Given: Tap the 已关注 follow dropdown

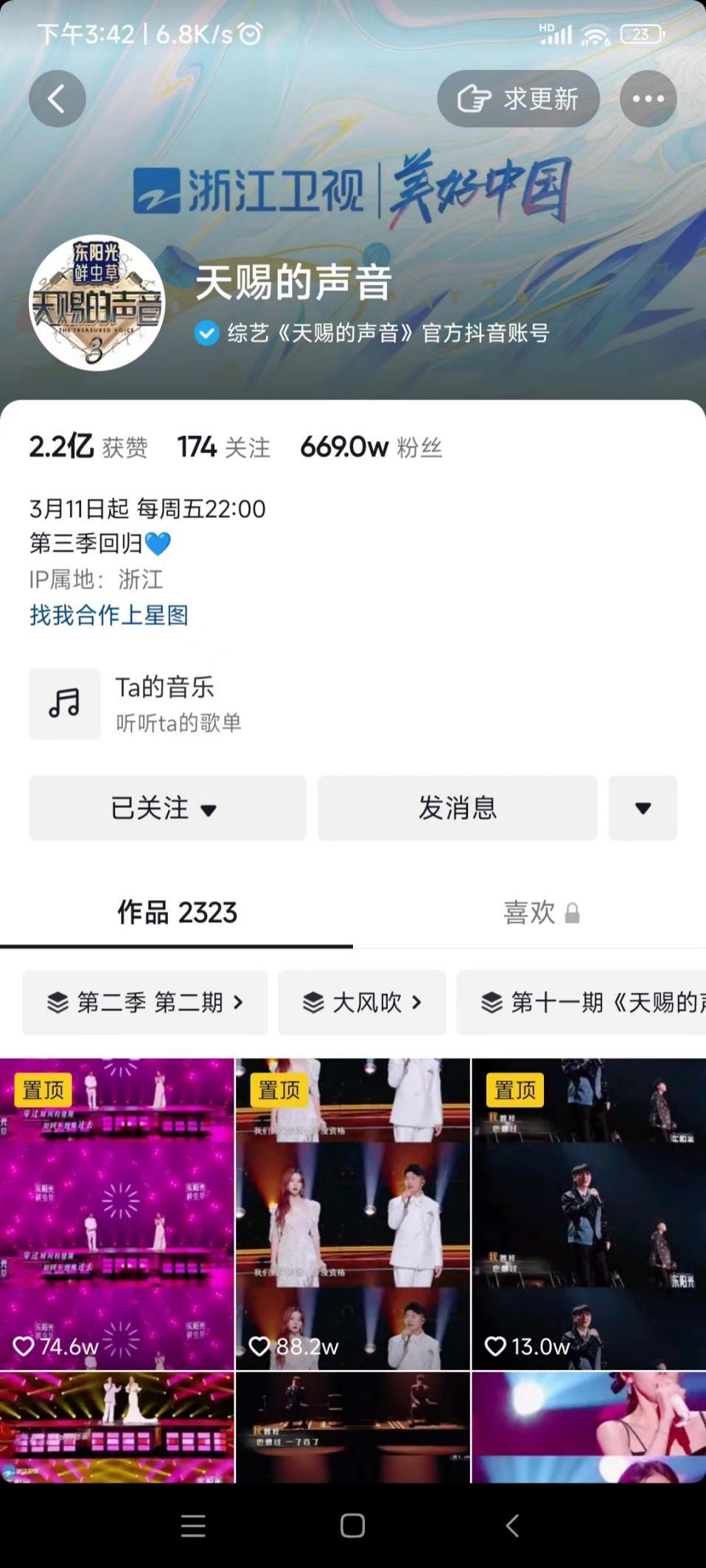Looking at the screenshot, I should click(x=167, y=808).
